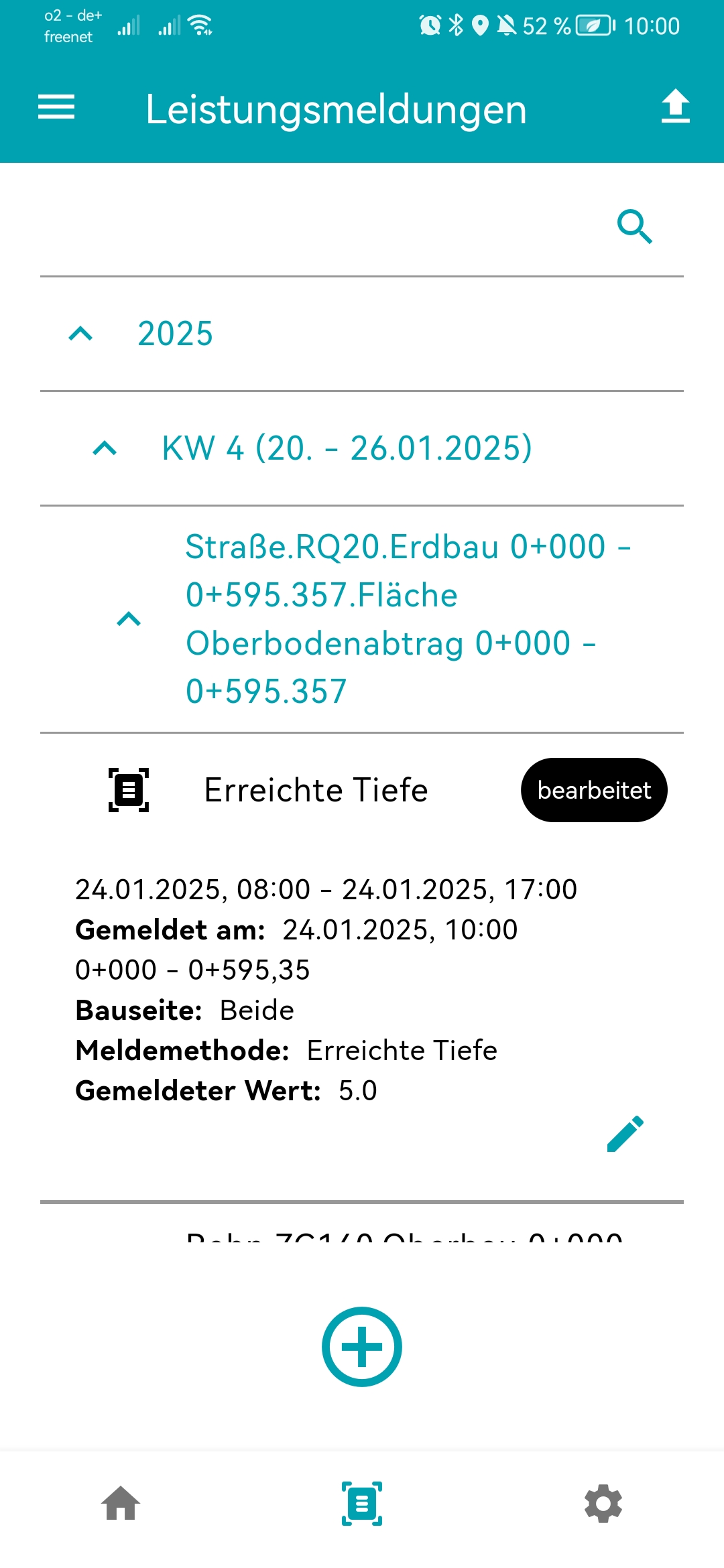Add a new Leistungsmeldung with plus button

(362, 1347)
